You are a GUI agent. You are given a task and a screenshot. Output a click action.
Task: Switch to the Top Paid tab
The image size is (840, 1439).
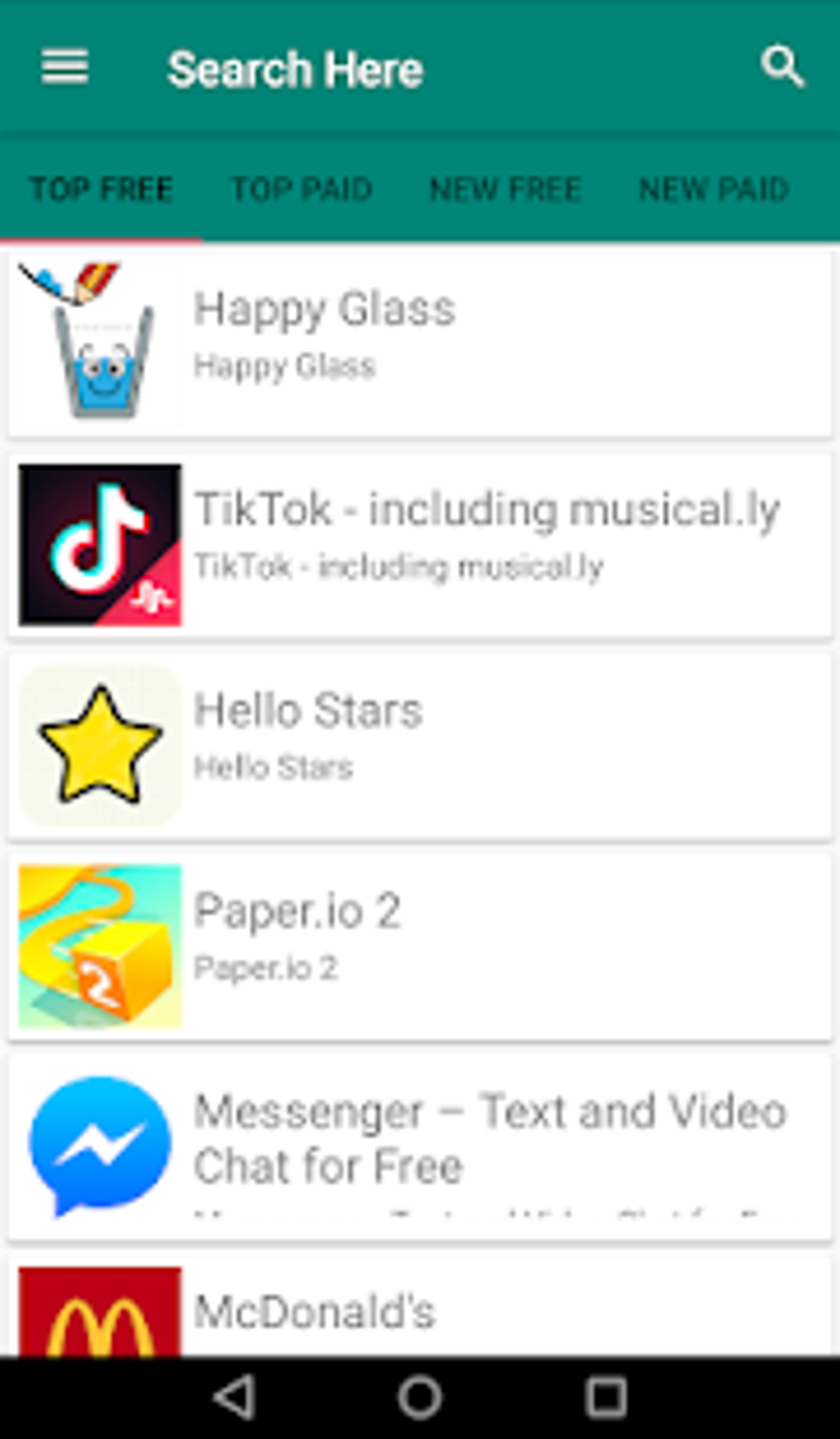pos(301,189)
